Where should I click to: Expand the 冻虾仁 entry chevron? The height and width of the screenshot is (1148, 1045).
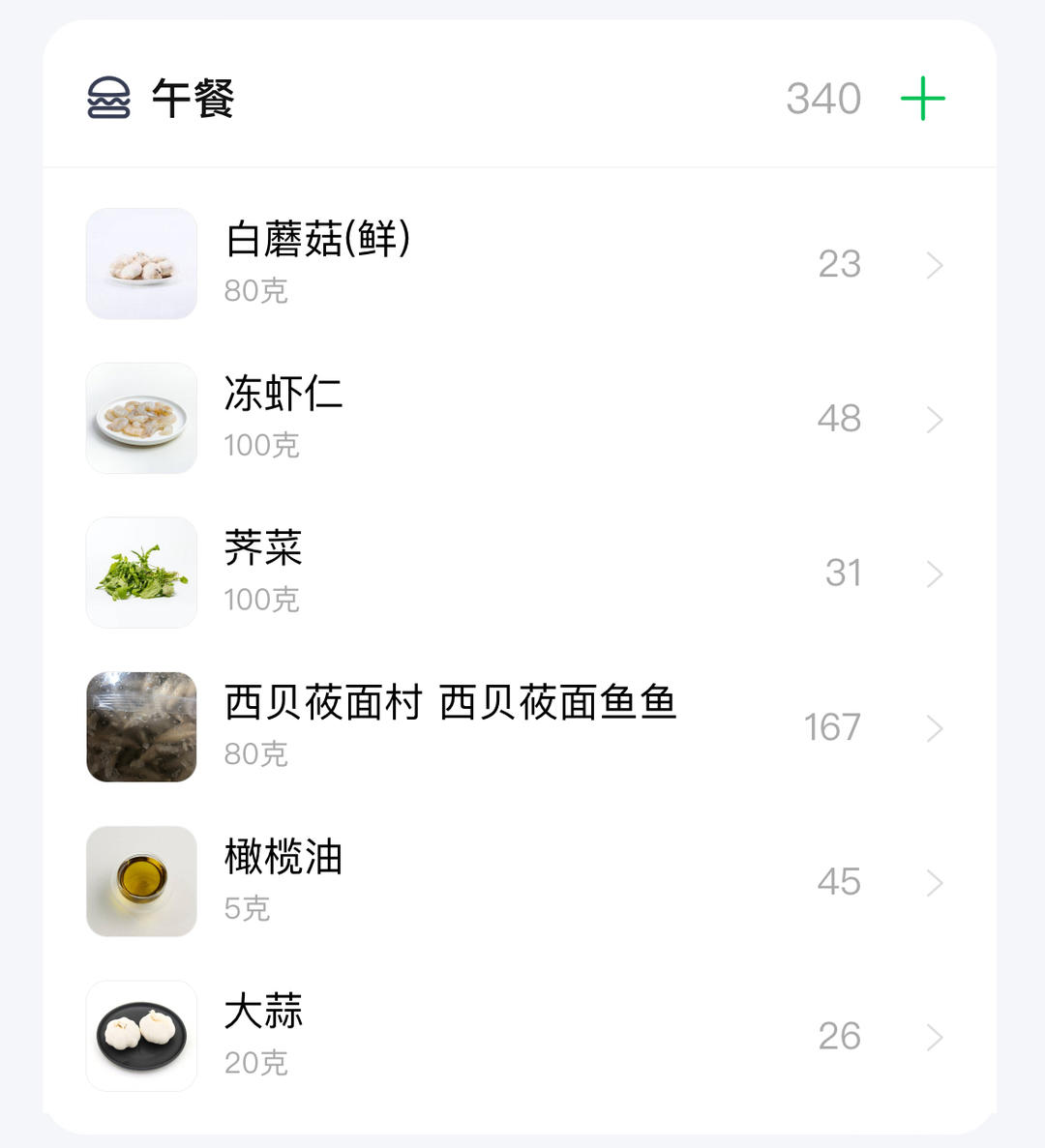[934, 420]
